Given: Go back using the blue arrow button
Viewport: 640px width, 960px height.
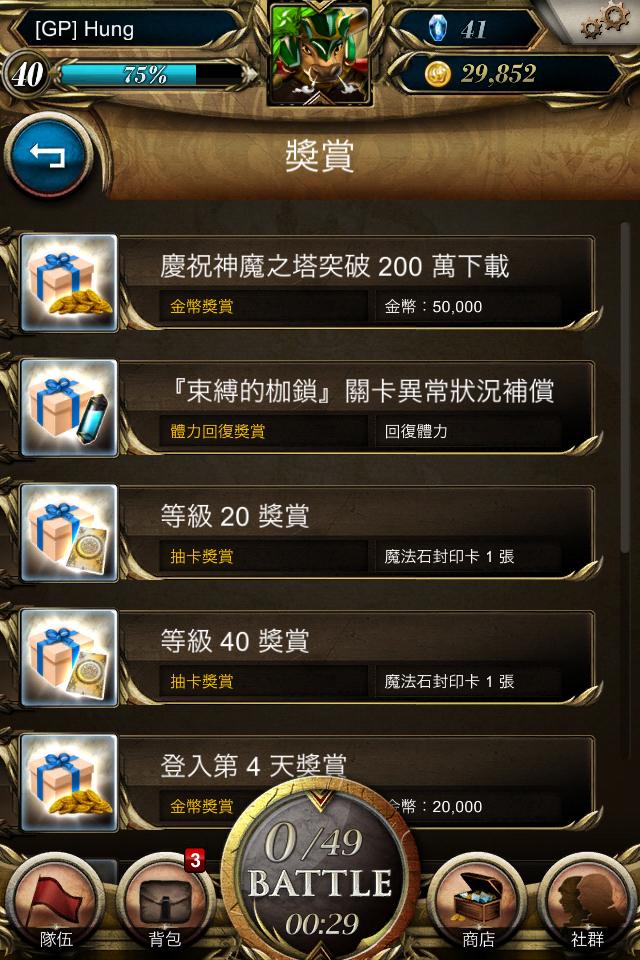Looking at the screenshot, I should click(x=47, y=156).
